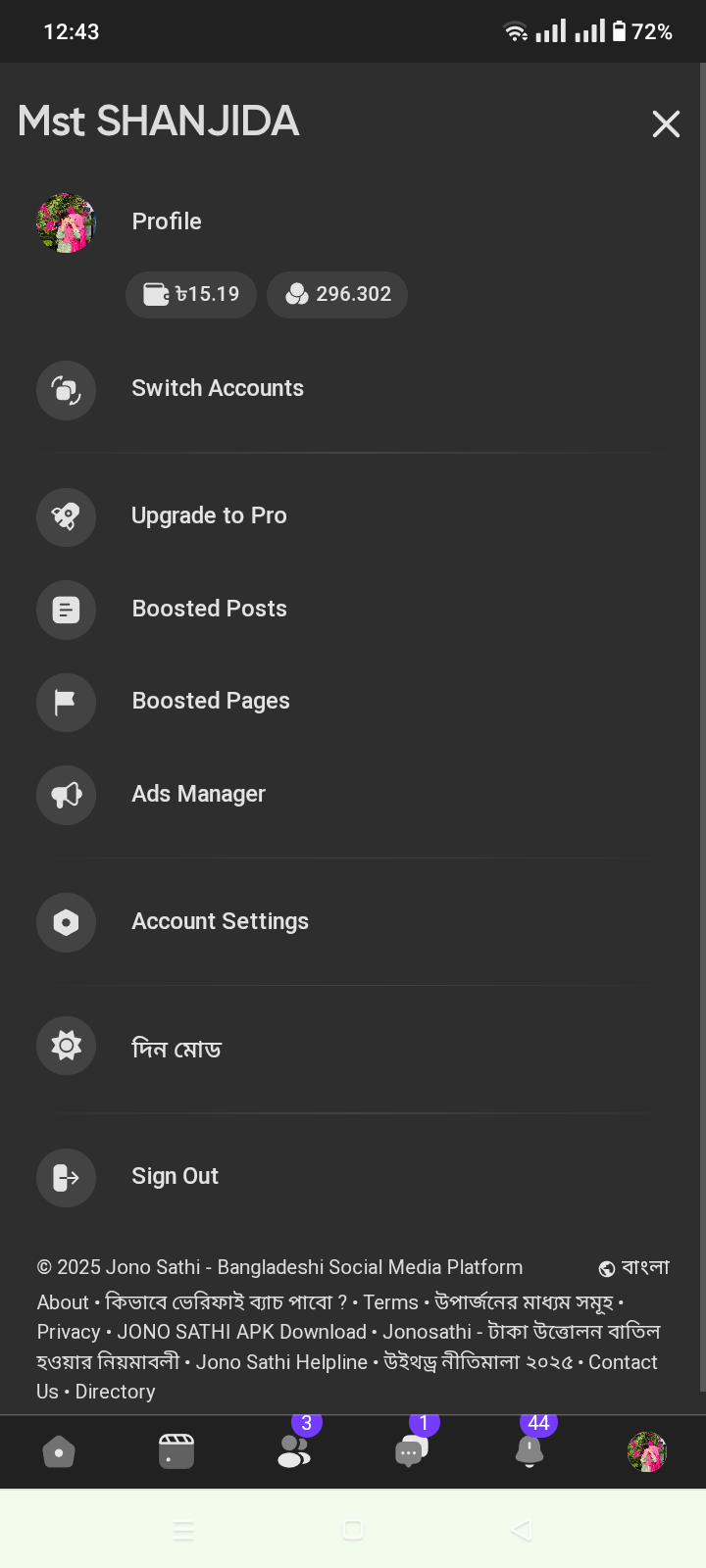Open the Terms link
Viewport: 706px width, 1568px height.
[x=390, y=1302]
